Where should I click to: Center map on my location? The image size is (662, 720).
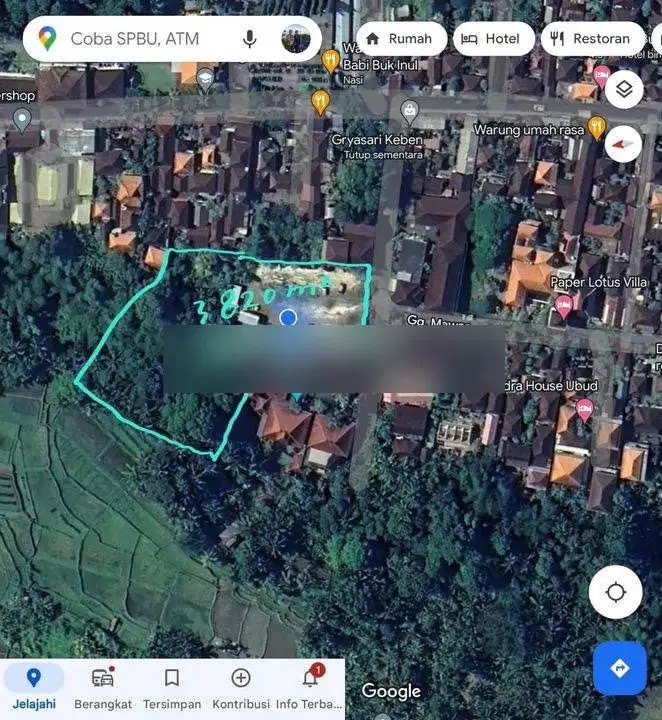point(615,592)
